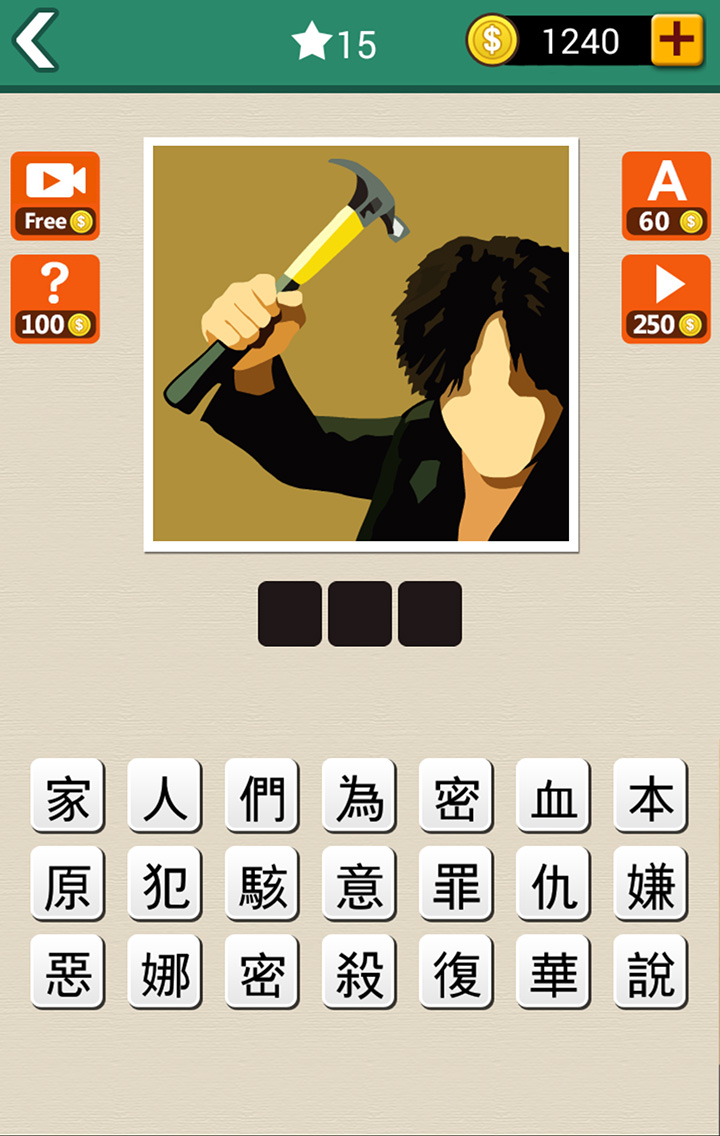Tap the 復 character tile

[456, 972]
